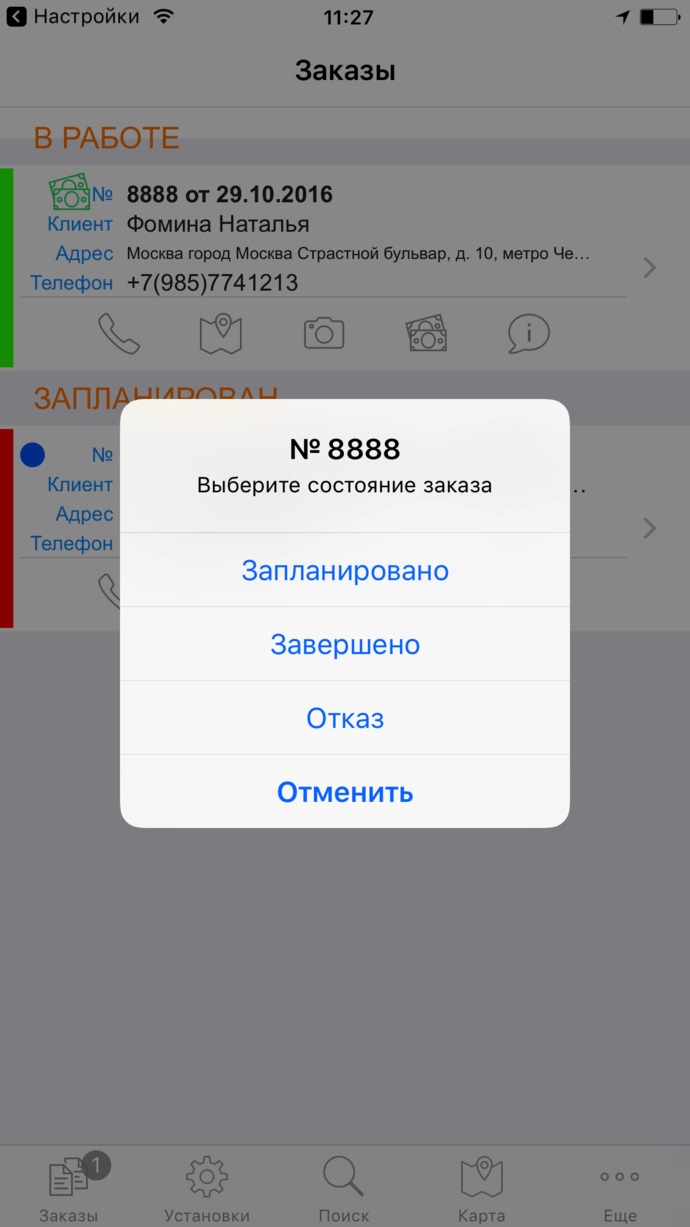This screenshot has width=690, height=1227.
Task: Select the Запланировано order state
Action: click(345, 571)
